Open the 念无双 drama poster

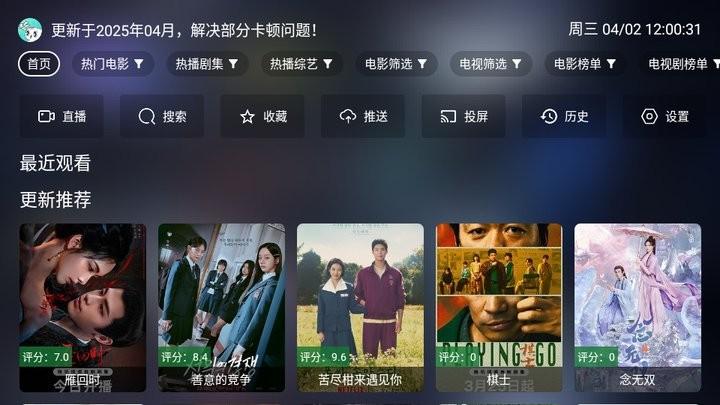[x=637, y=305]
